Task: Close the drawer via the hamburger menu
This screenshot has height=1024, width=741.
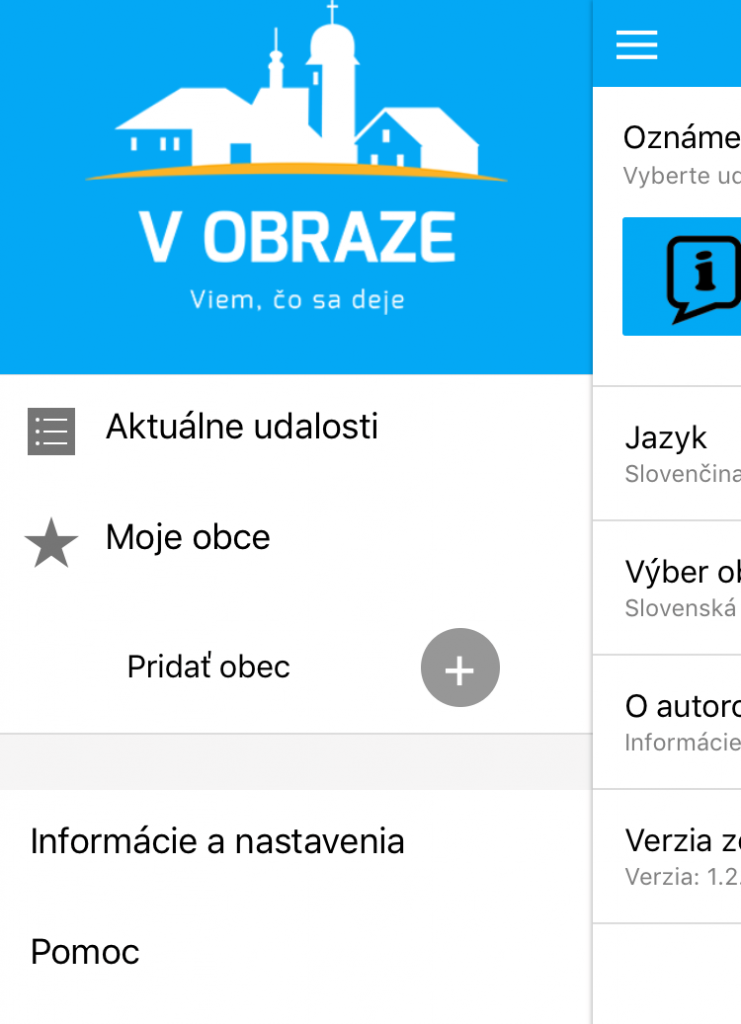Action: click(636, 44)
